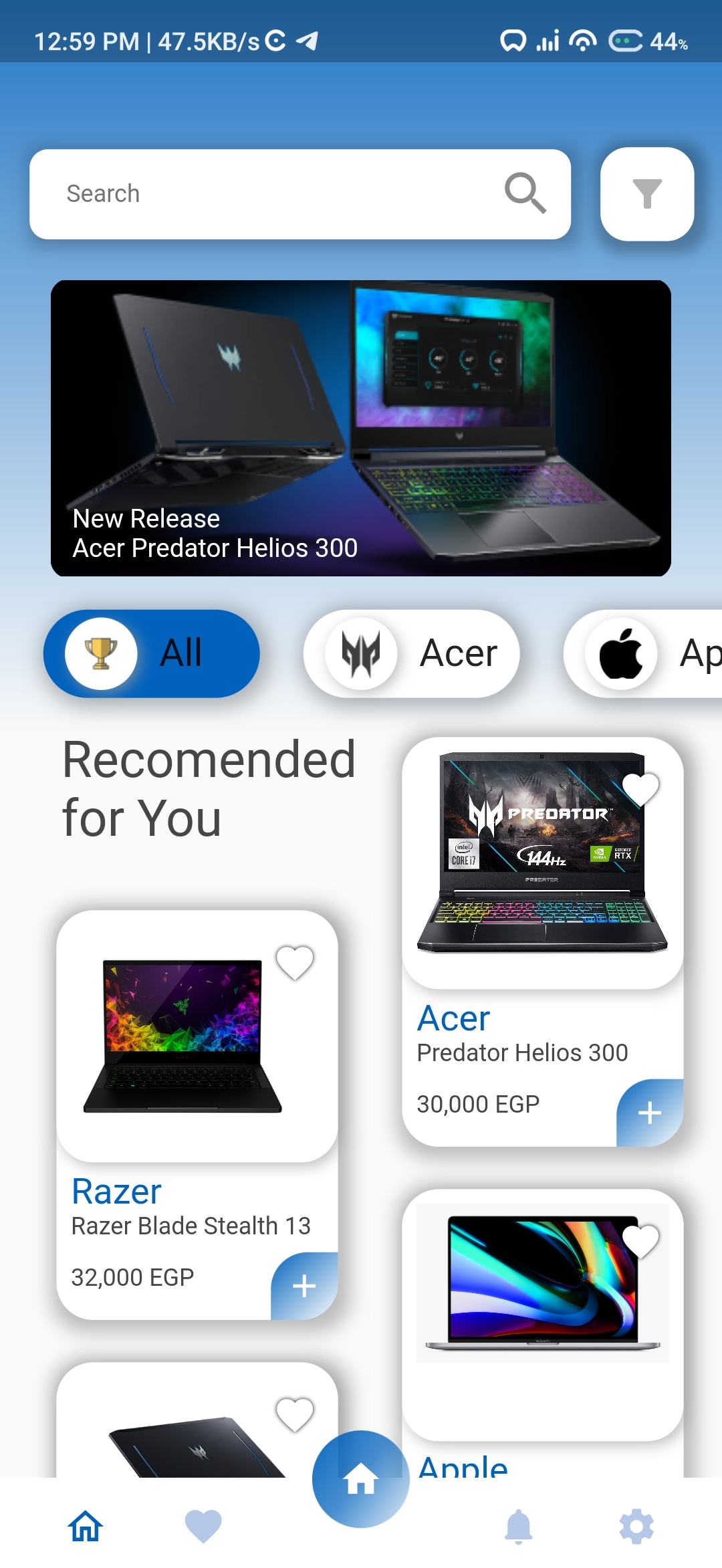722x1568 pixels.
Task: Tap the magnifier search icon
Action: pyautogui.click(x=525, y=193)
